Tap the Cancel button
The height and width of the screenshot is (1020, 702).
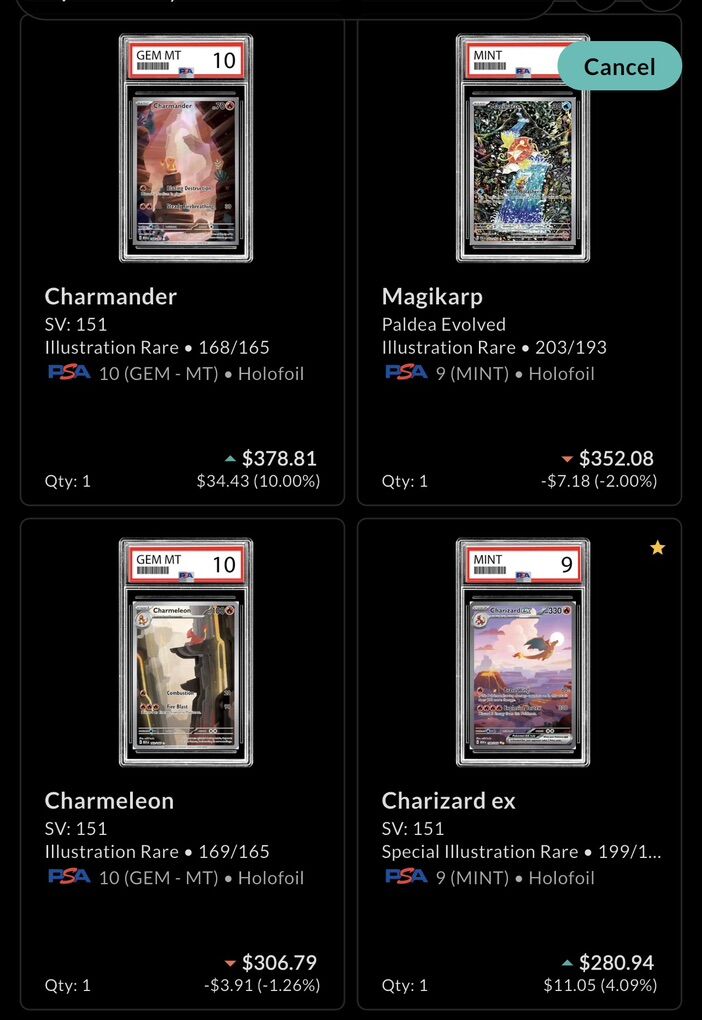[619, 67]
